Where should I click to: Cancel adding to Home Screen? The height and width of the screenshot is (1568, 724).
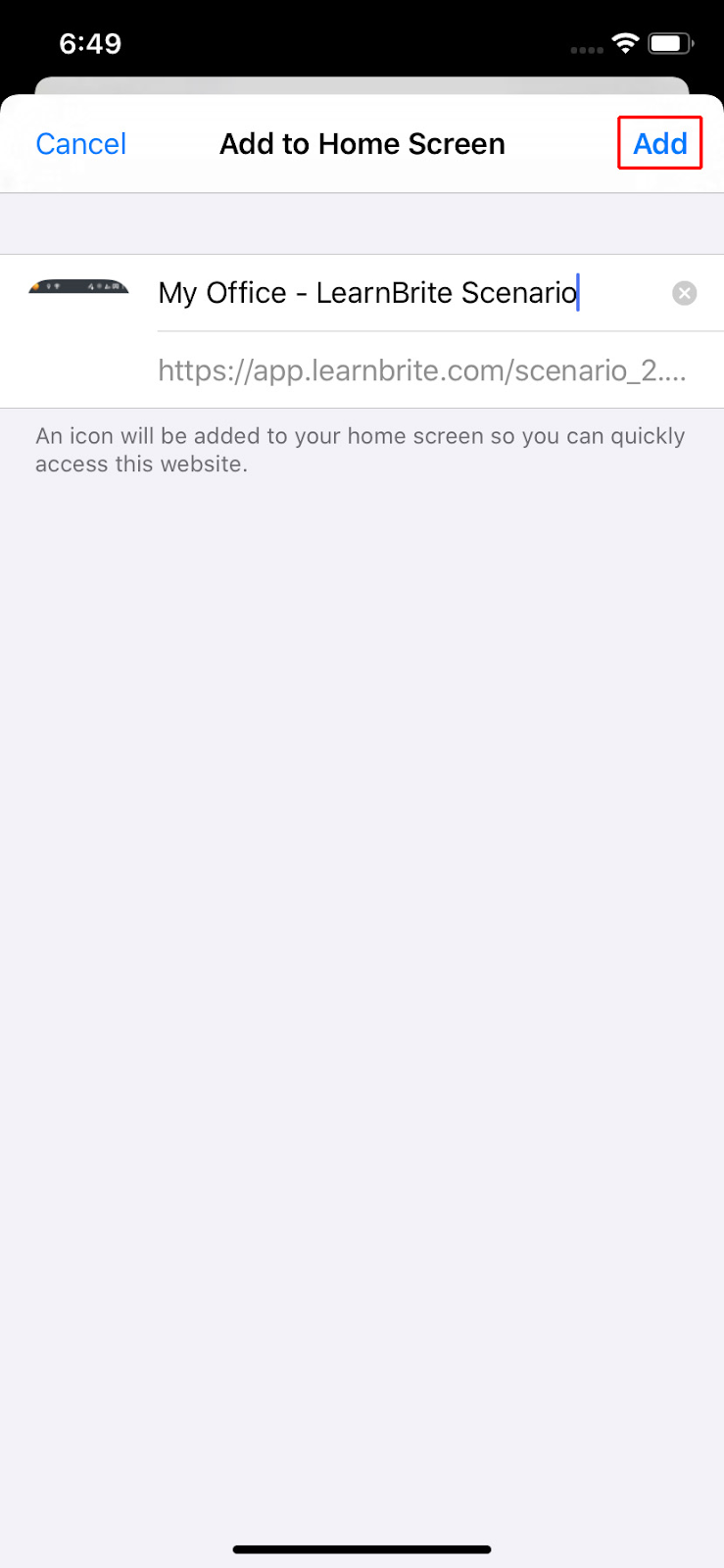pyautogui.click(x=81, y=144)
